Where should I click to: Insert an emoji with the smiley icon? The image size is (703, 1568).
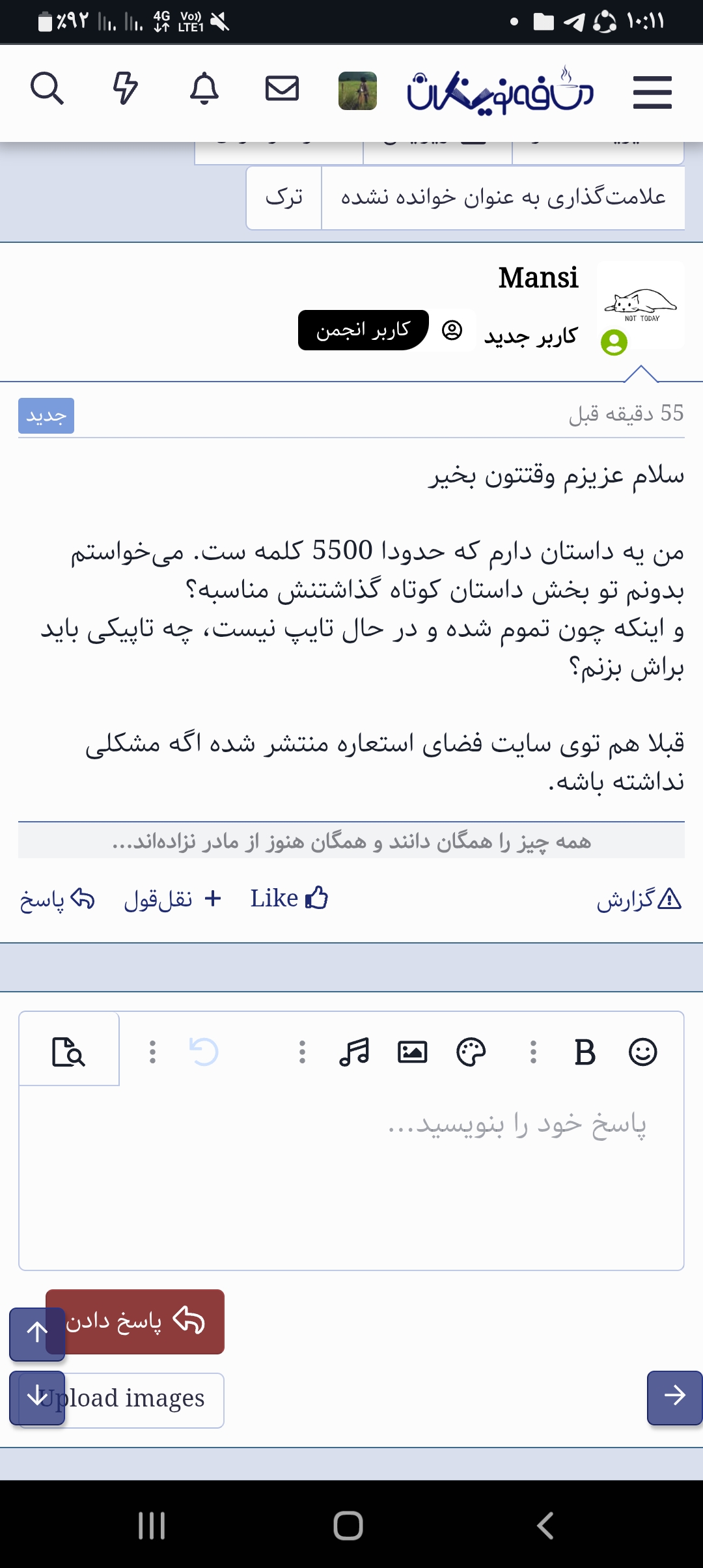point(642,1052)
